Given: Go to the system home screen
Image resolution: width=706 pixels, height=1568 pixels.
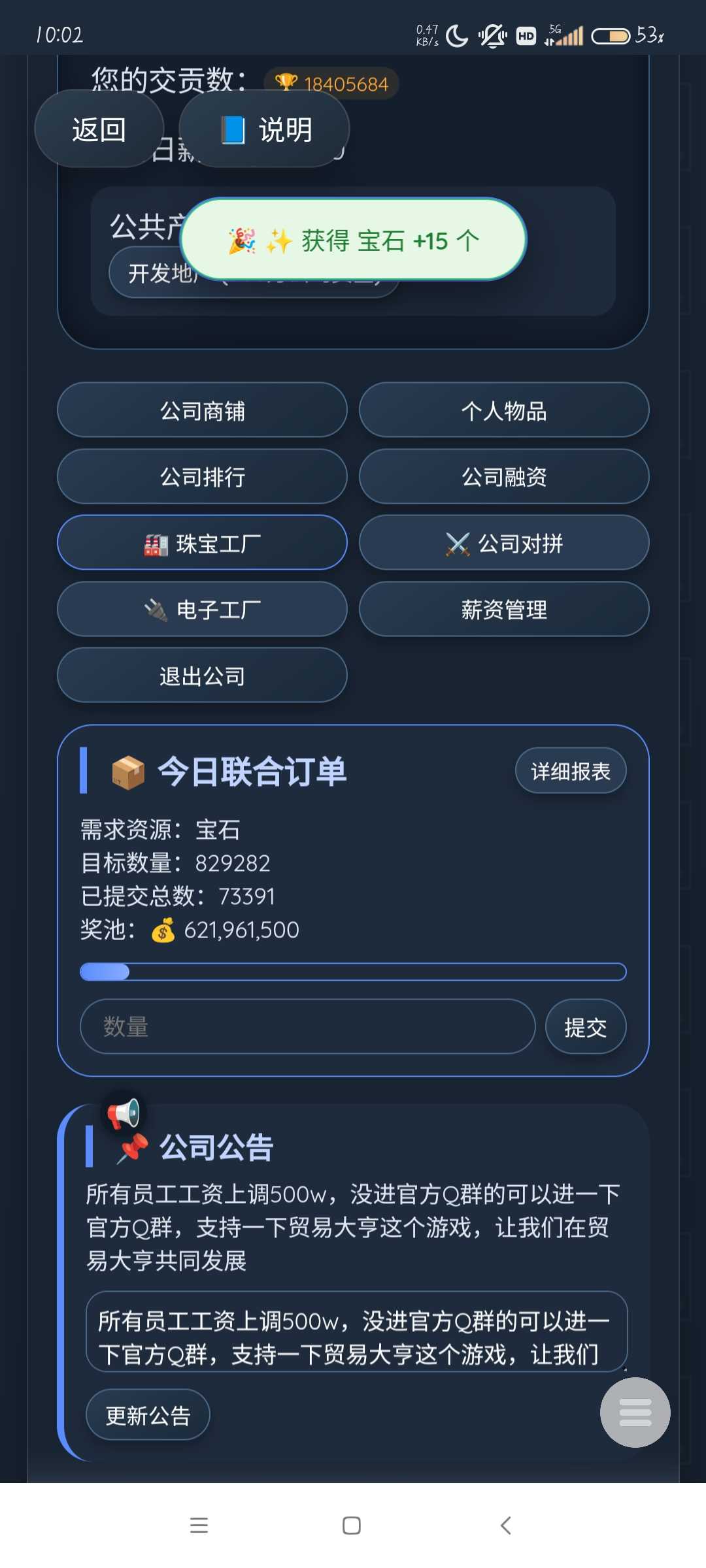Looking at the screenshot, I should point(352,1526).
